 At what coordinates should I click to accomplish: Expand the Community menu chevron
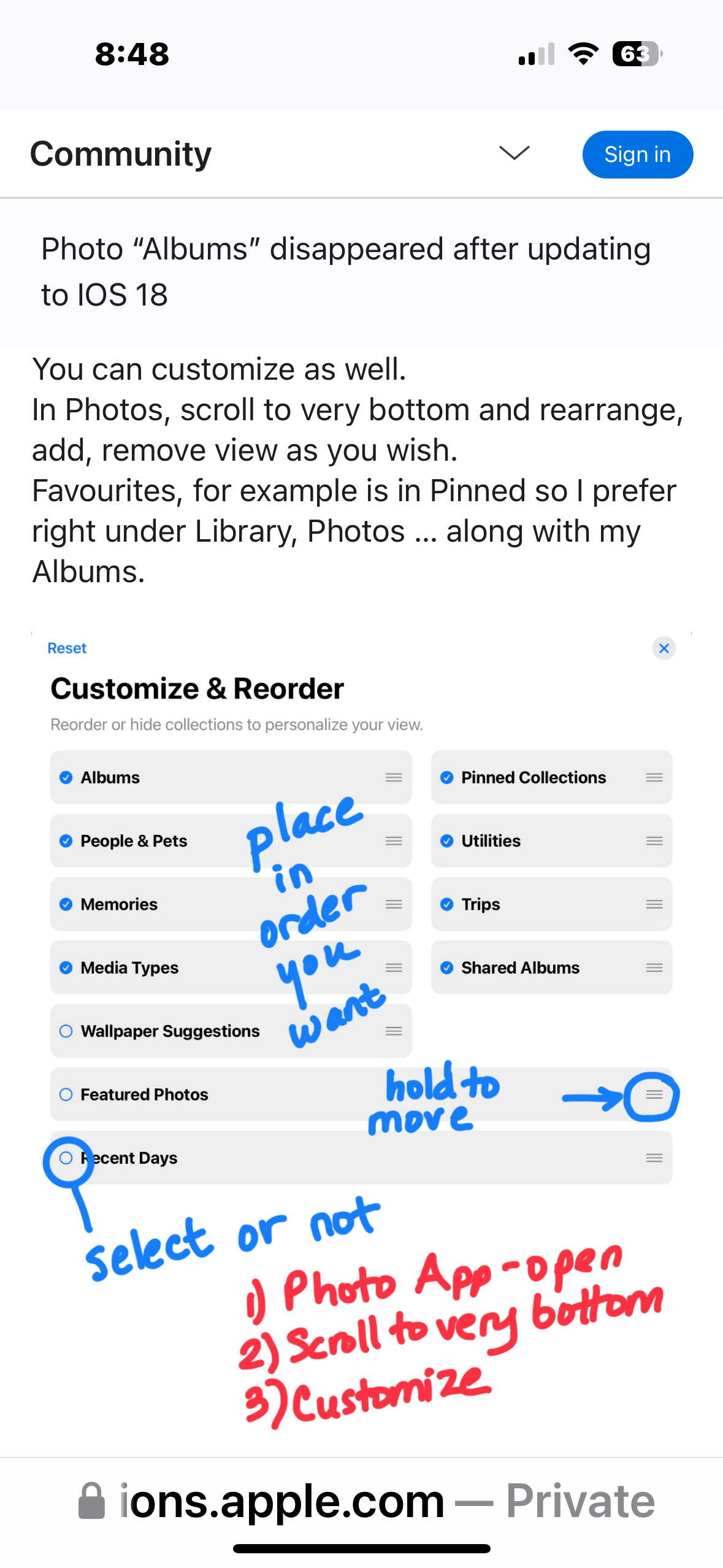514,153
